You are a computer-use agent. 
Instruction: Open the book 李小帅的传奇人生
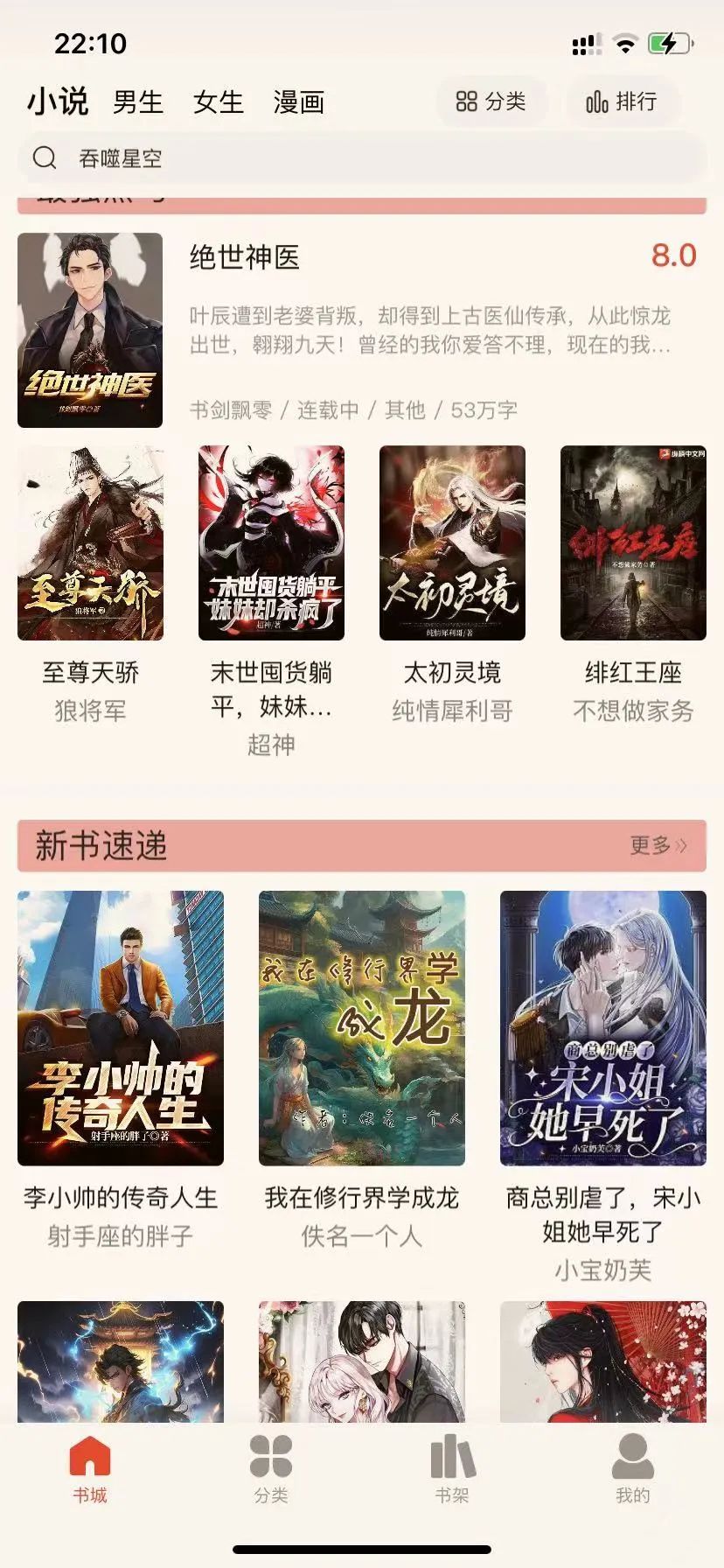121,1028
